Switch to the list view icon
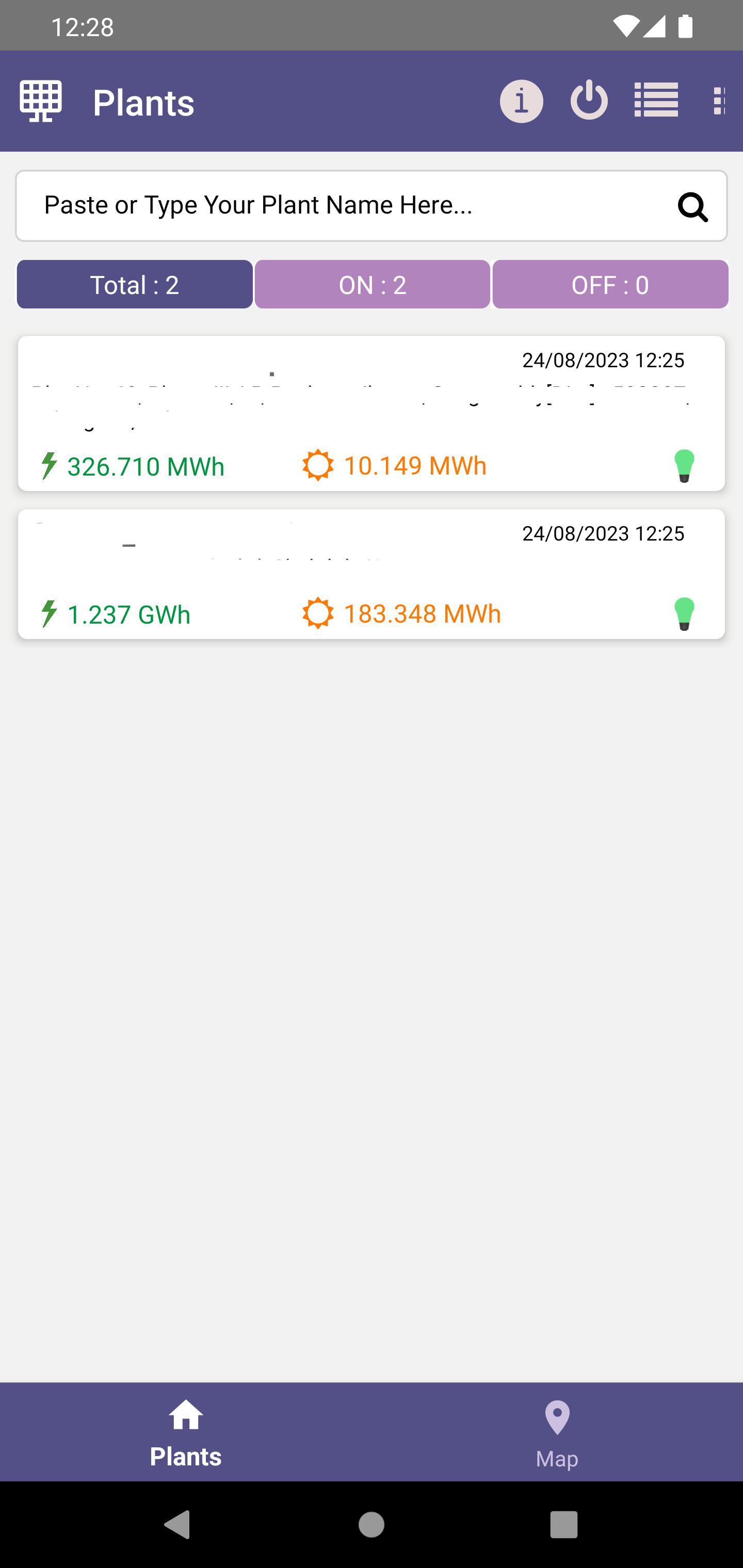Viewport: 743px width, 1568px height. [x=656, y=101]
